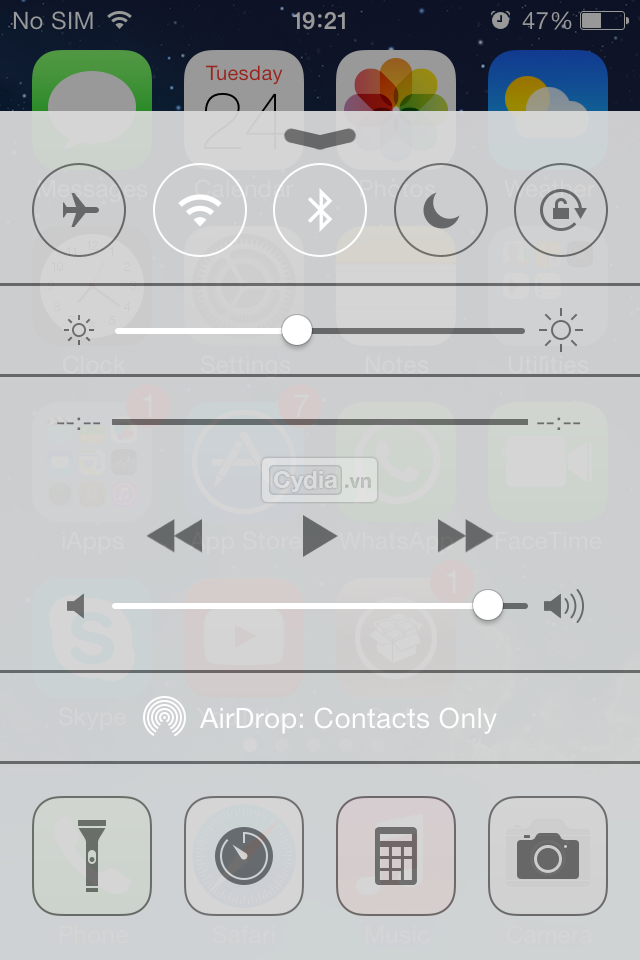
Task: Launch the calculator
Action: (396, 856)
